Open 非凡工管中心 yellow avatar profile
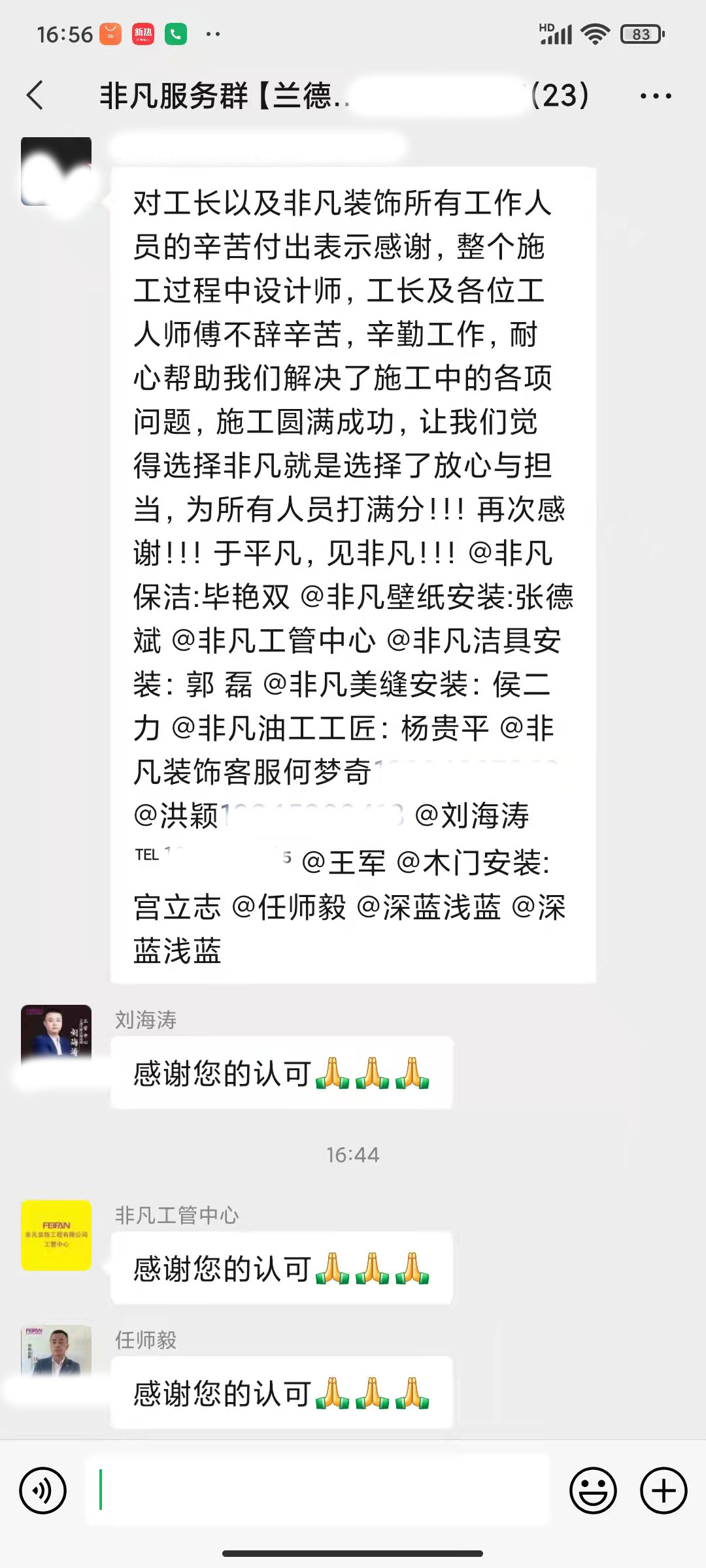The image size is (706, 1568). click(56, 1235)
